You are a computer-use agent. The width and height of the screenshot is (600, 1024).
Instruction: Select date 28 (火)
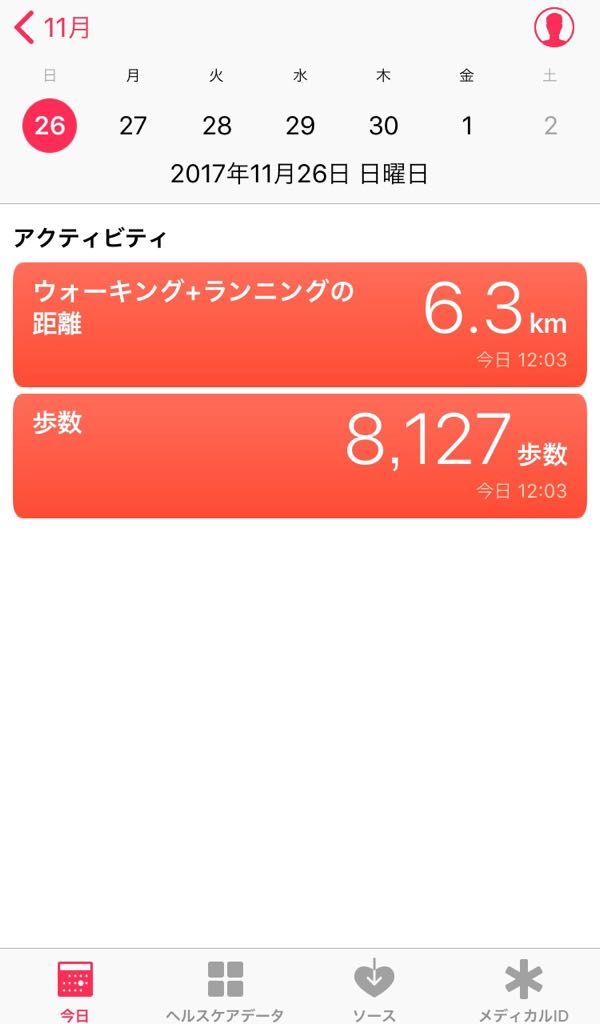[x=217, y=126]
